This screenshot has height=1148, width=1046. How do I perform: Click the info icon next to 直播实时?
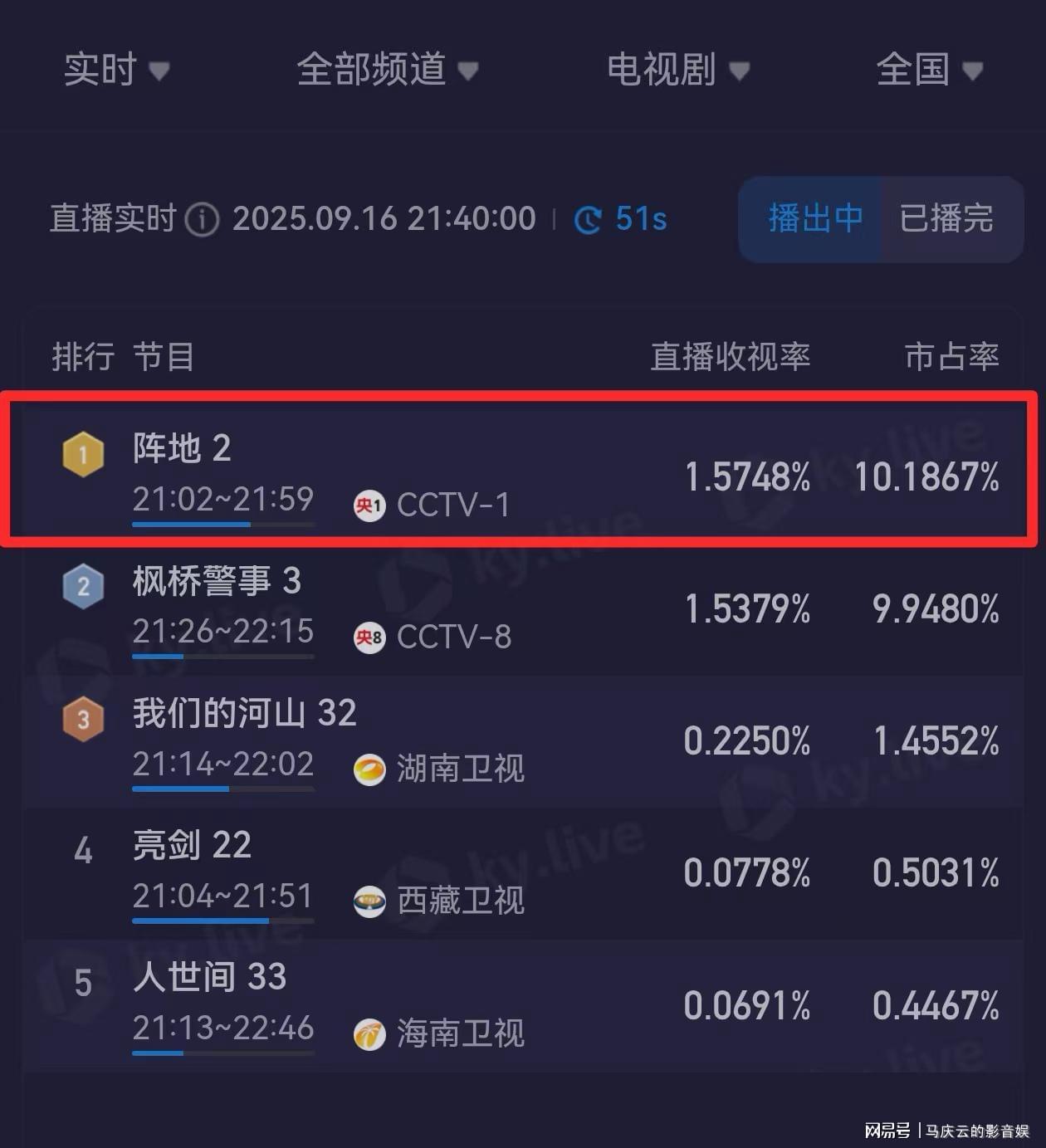(202, 220)
